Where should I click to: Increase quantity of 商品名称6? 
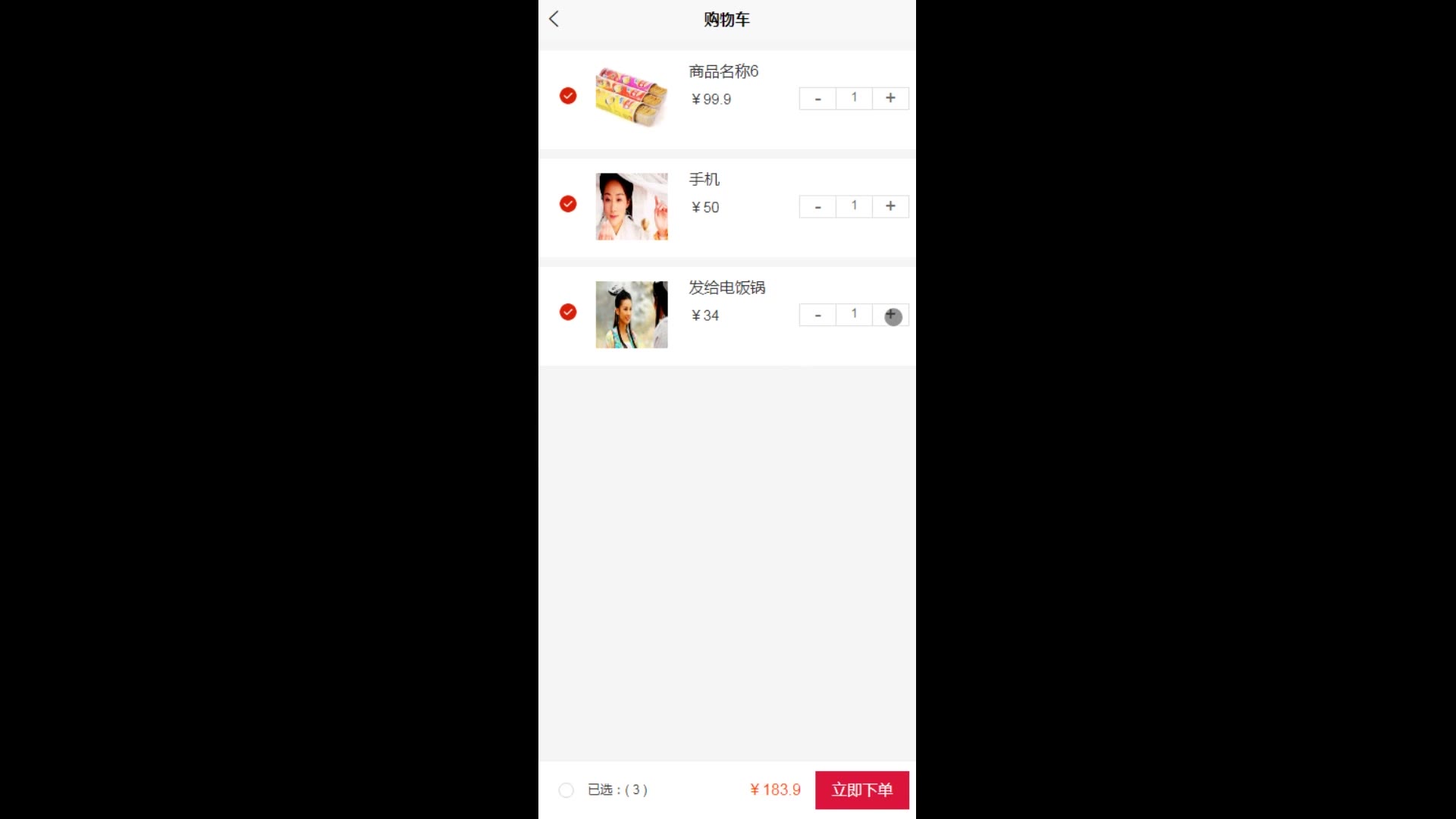pyautogui.click(x=890, y=99)
